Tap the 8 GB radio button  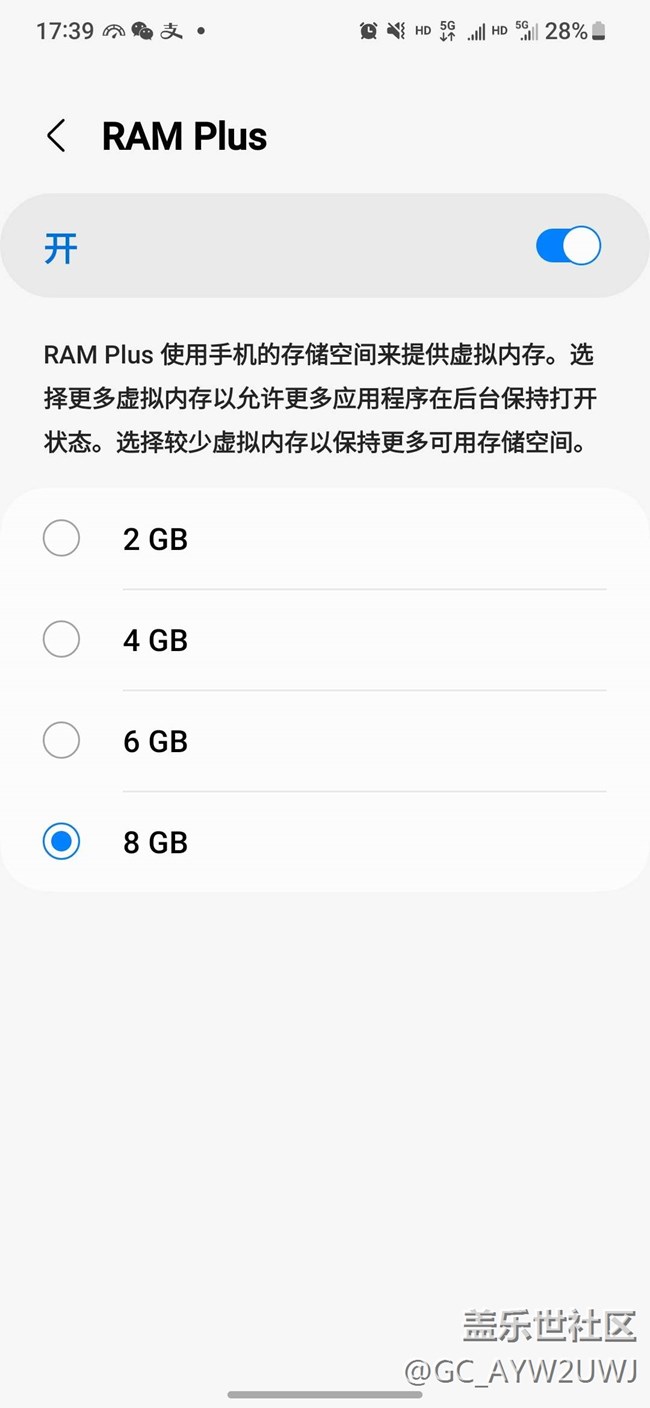pos(61,842)
